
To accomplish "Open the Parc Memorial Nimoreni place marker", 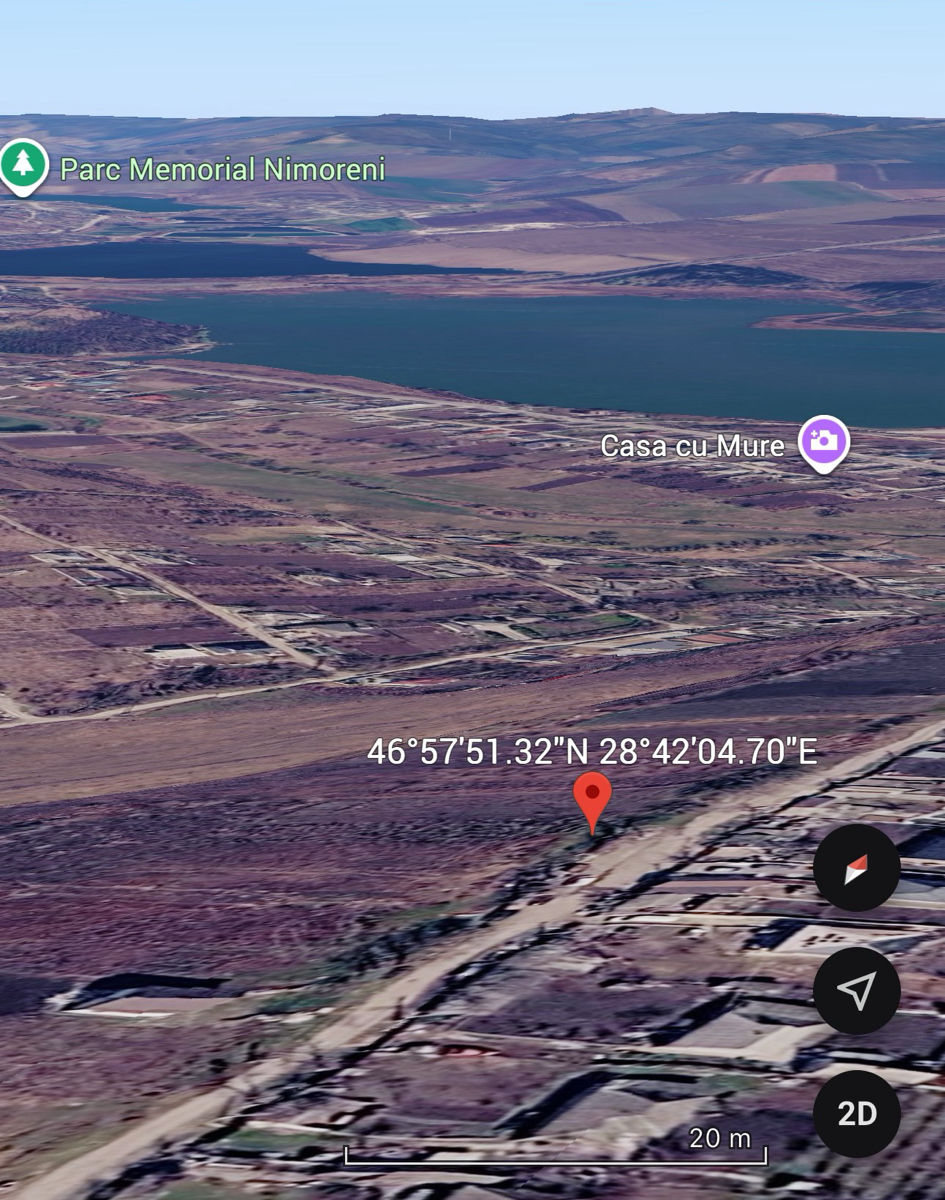I will pos(23,167).
